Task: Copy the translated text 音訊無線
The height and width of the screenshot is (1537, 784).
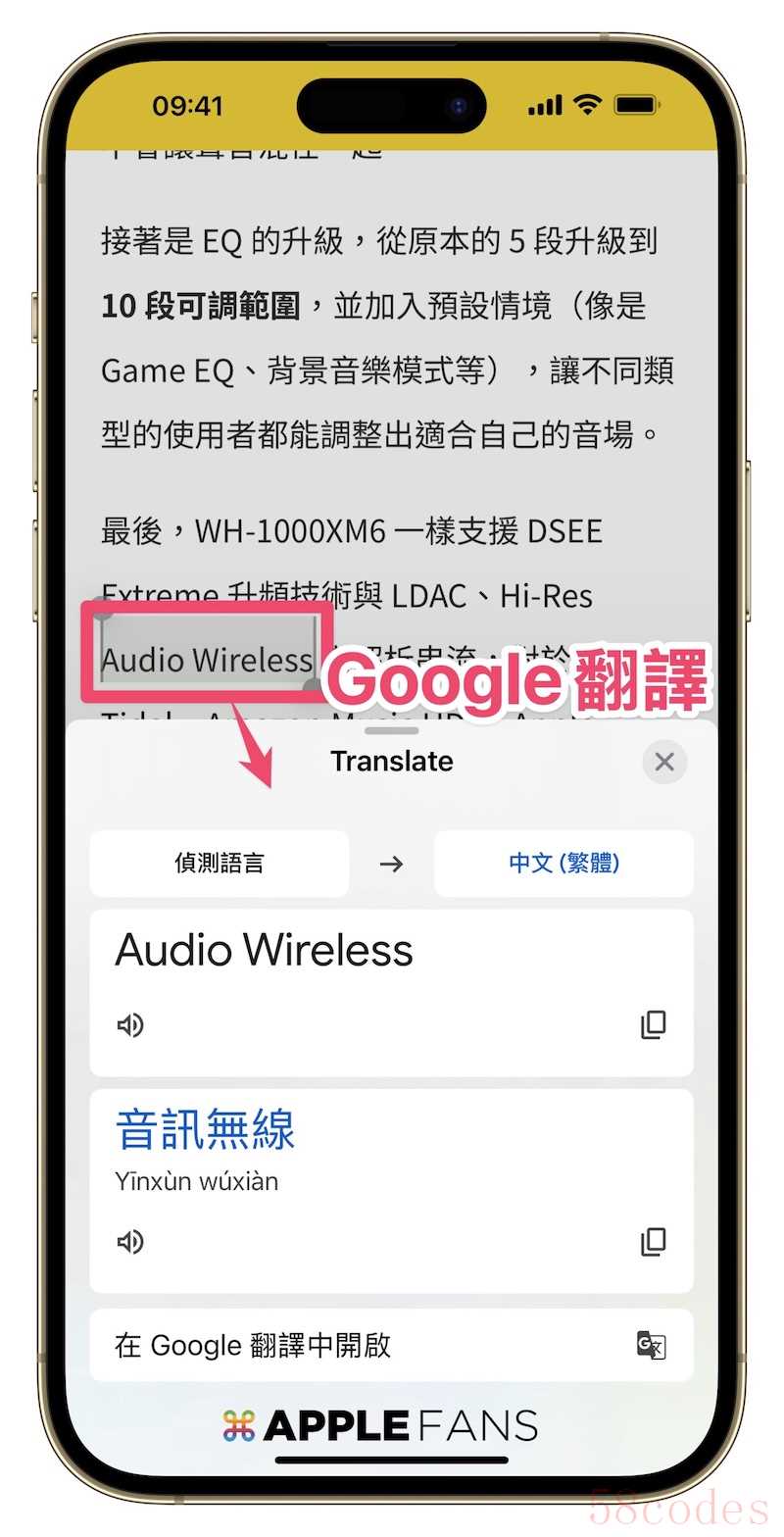Action: pyautogui.click(x=653, y=1242)
